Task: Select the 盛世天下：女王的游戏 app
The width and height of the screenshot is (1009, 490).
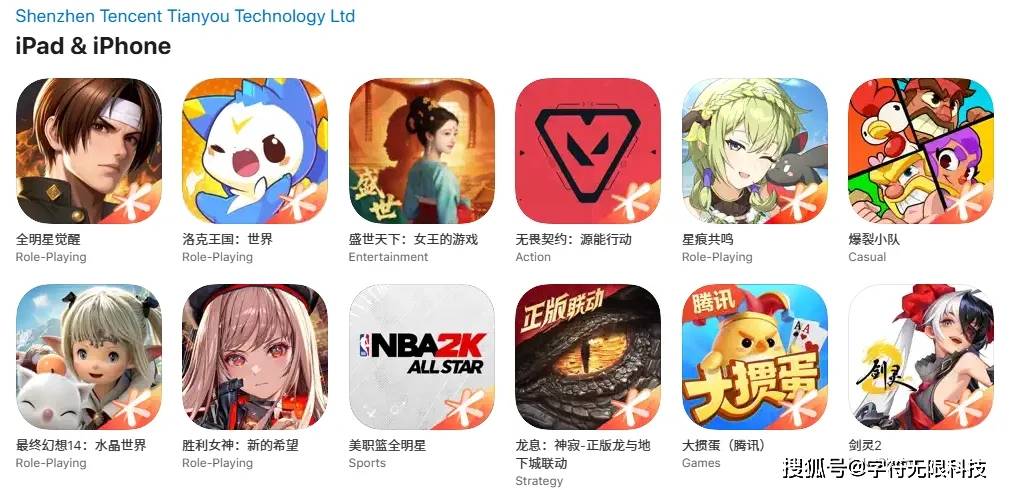Action: (x=421, y=150)
